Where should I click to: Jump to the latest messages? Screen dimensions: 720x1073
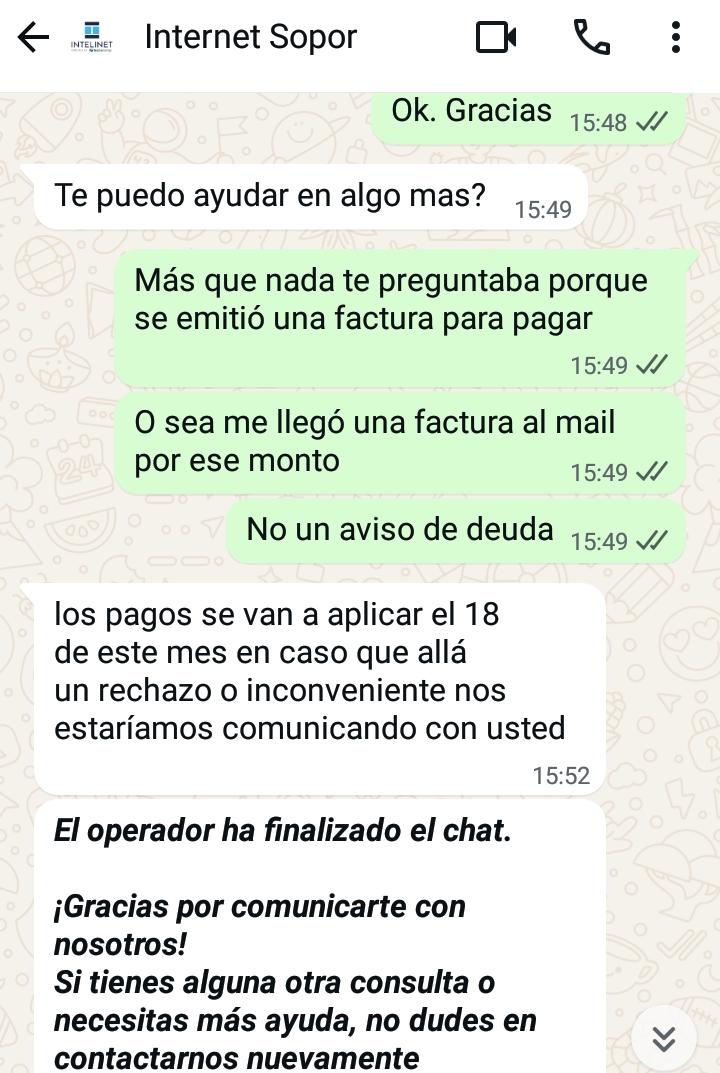664,1039
